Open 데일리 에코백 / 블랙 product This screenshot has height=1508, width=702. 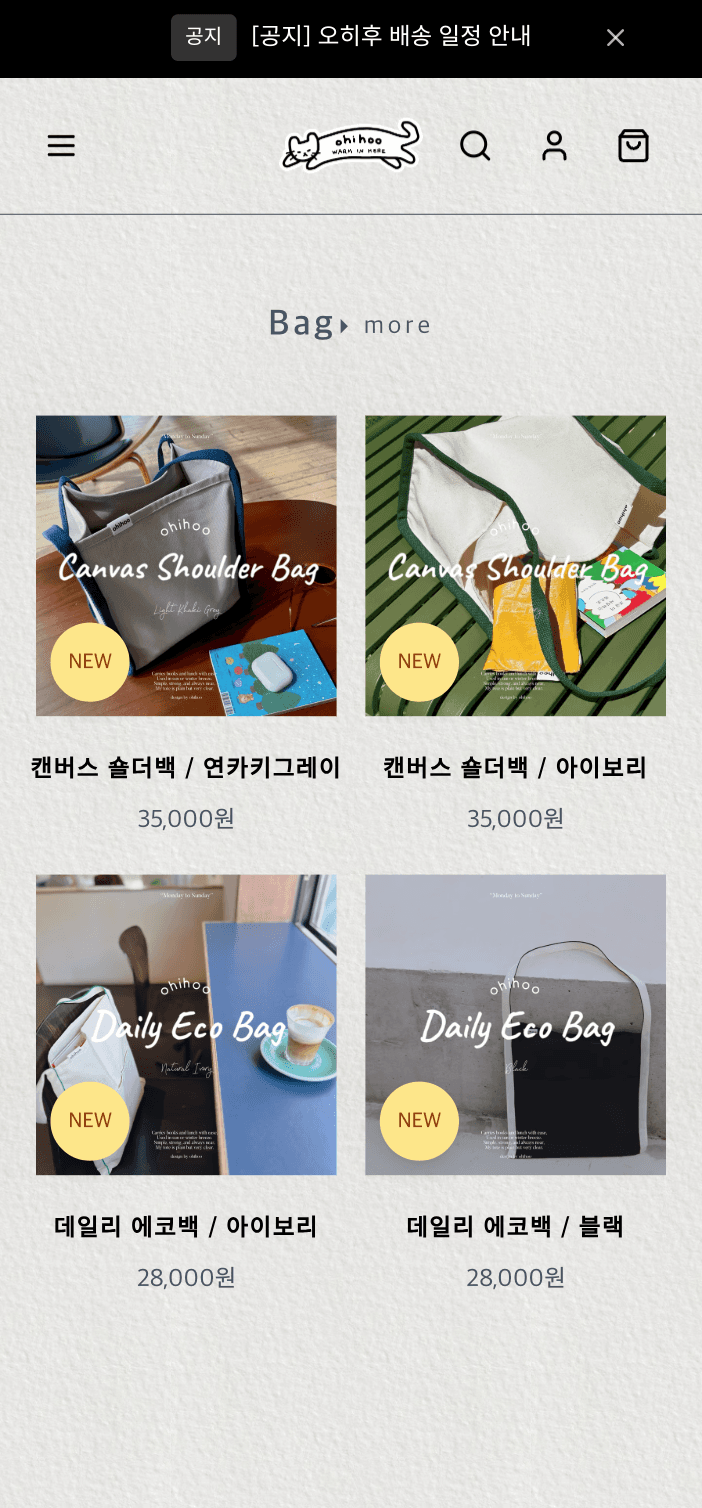point(515,1025)
